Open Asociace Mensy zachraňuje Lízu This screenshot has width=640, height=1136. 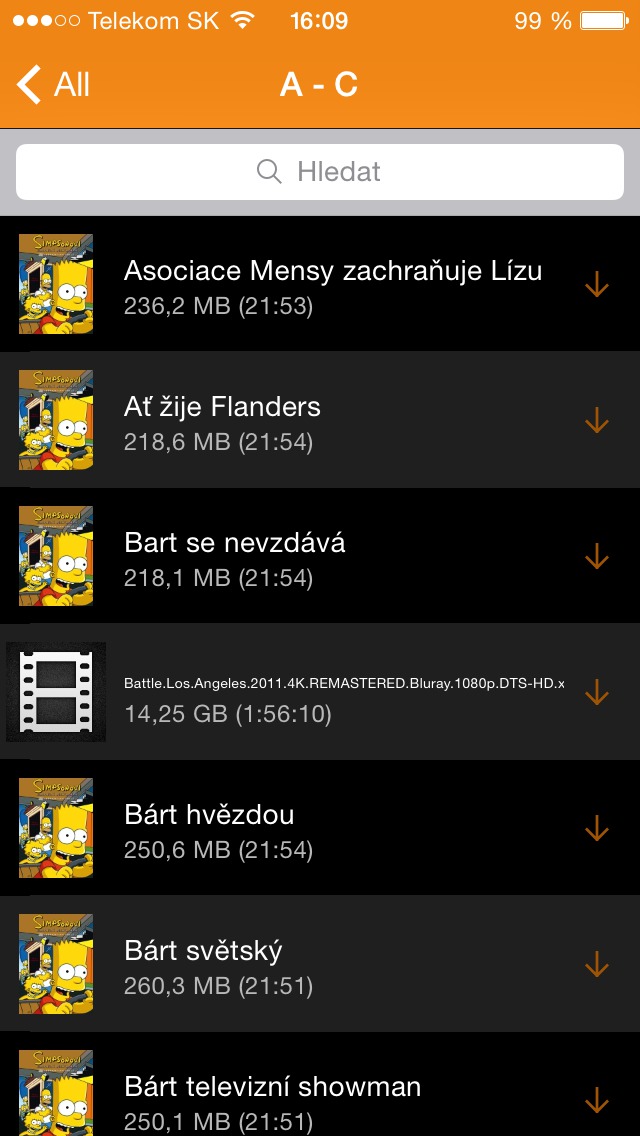click(x=332, y=285)
